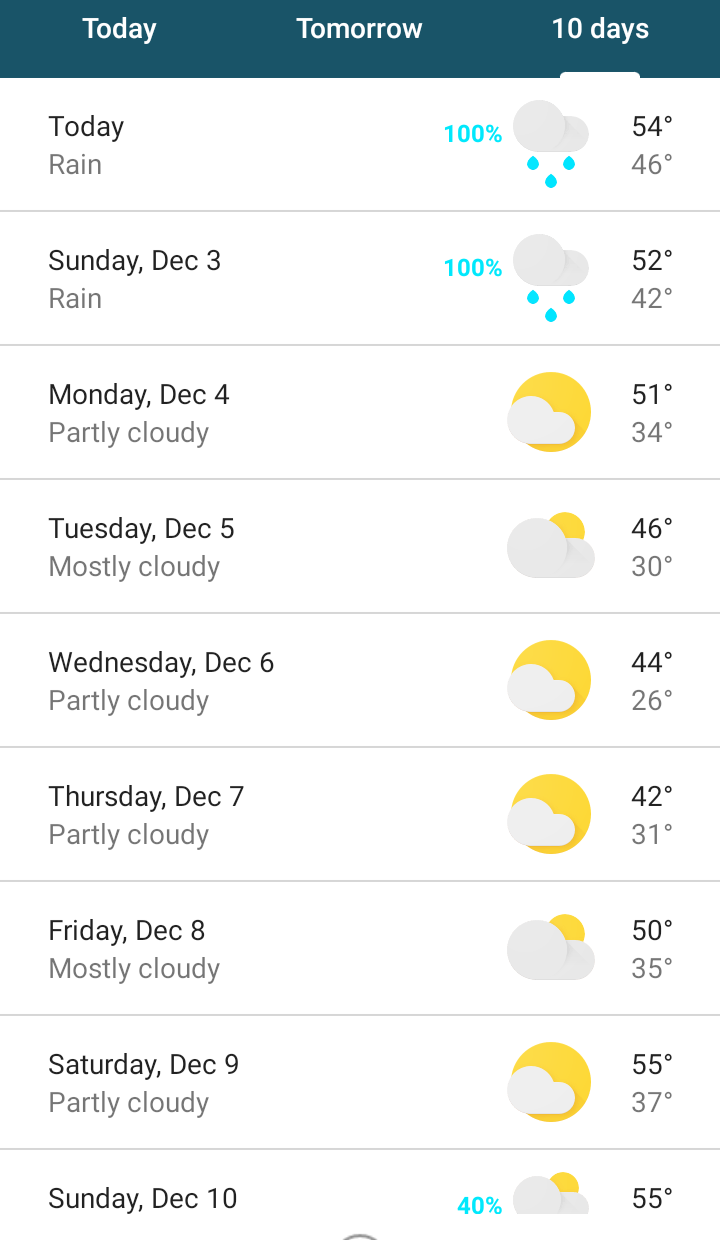720x1240 pixels.
Task: Select the 10 days tab
Action: (x=600, y=30)
